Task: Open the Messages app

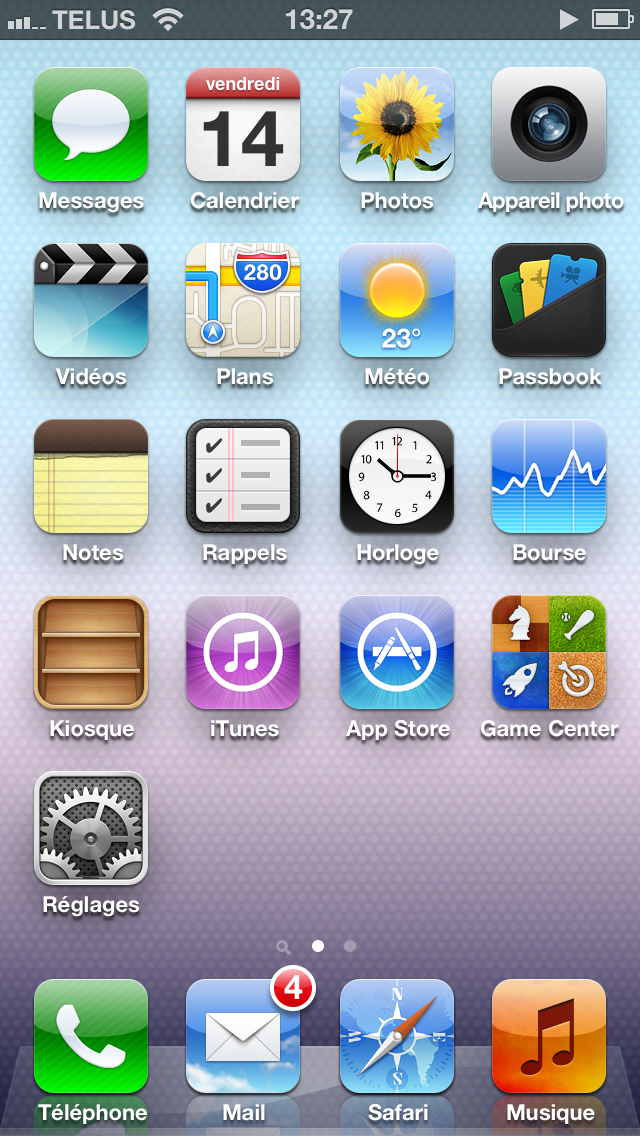Action: click(x=91, y=125)
